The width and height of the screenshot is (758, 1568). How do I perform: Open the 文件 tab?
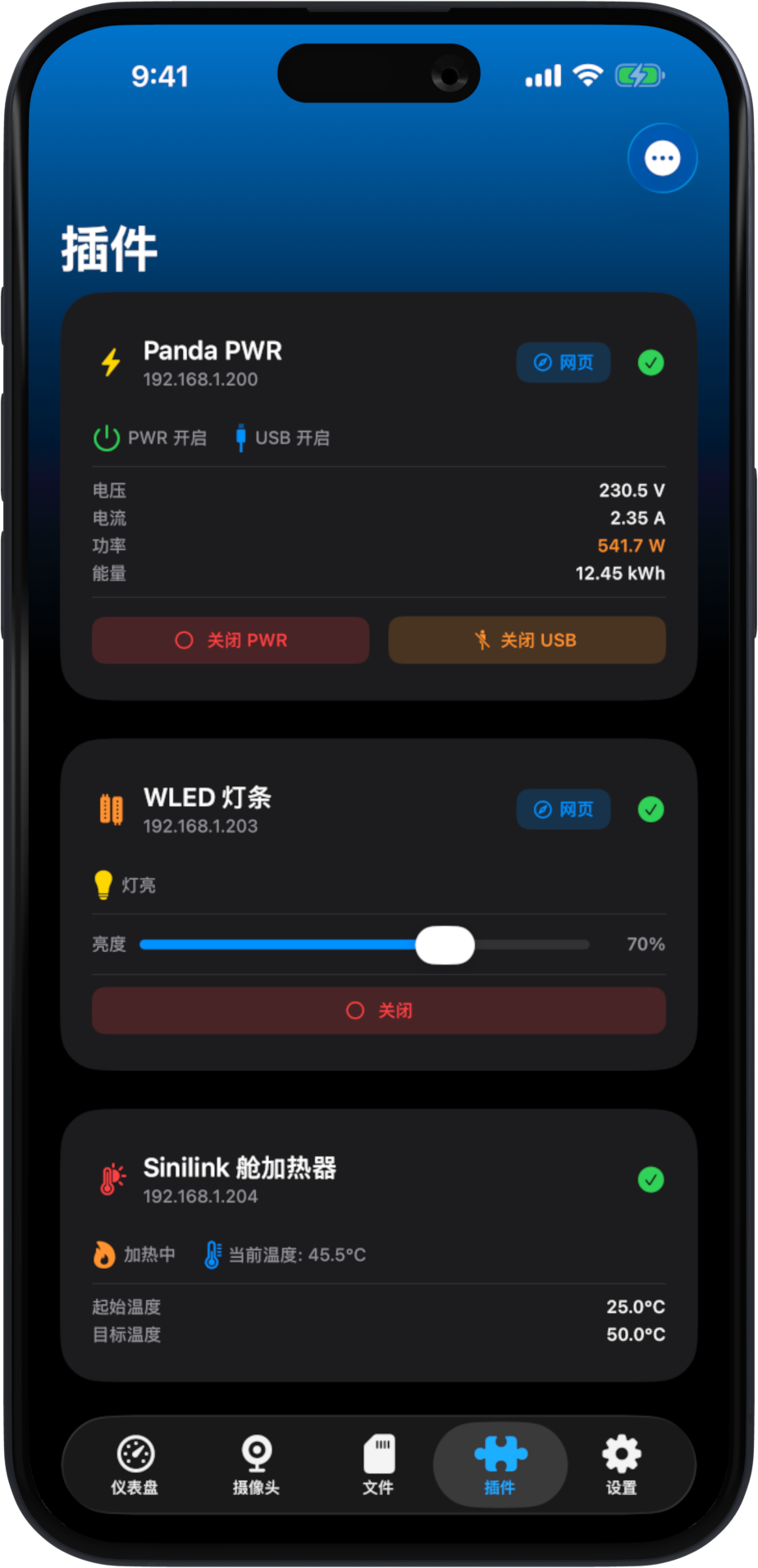pos(378,1465)
